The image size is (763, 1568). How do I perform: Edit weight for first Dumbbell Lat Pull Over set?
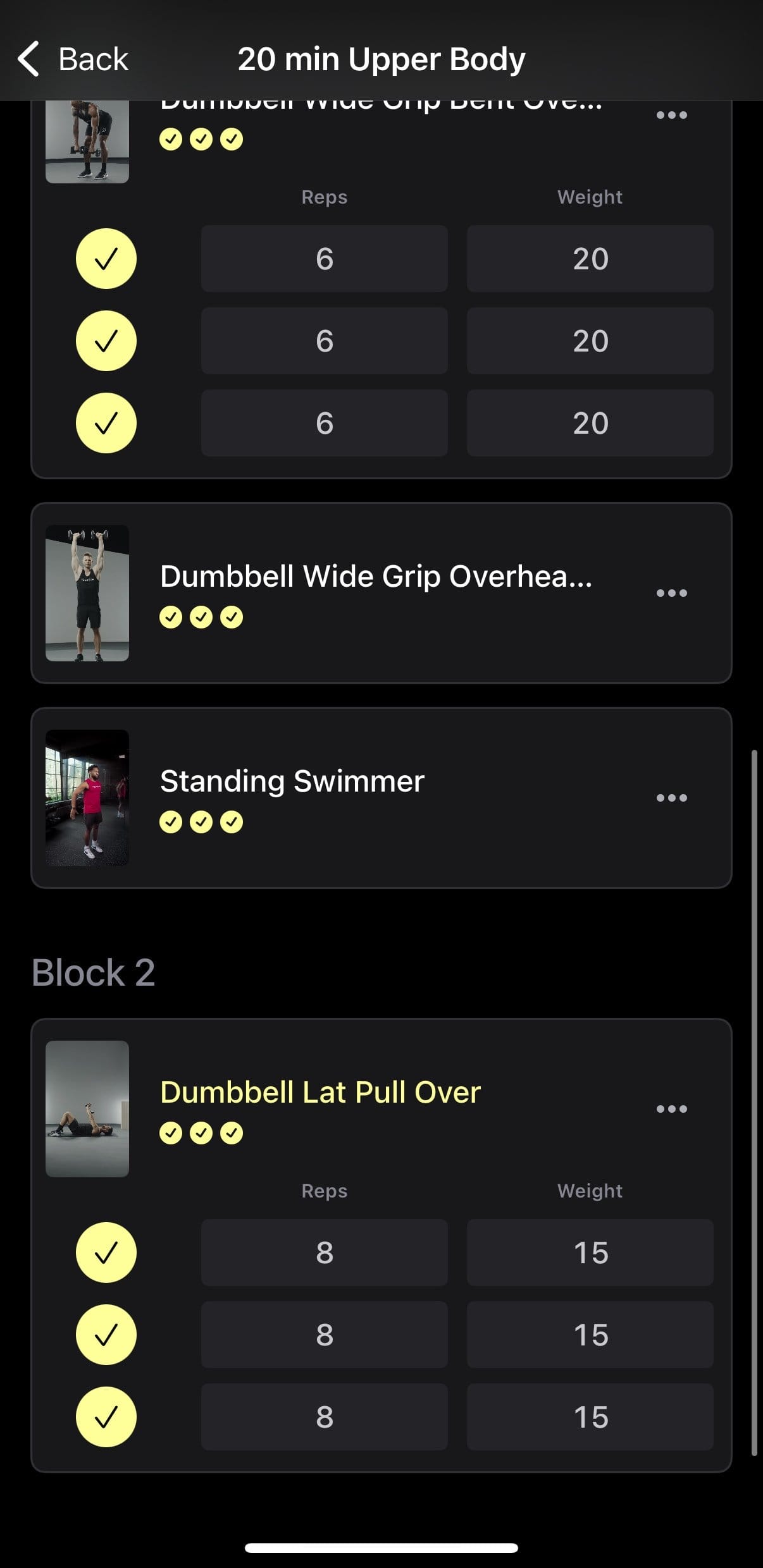pyautogui.click(x=590, y=1253)
